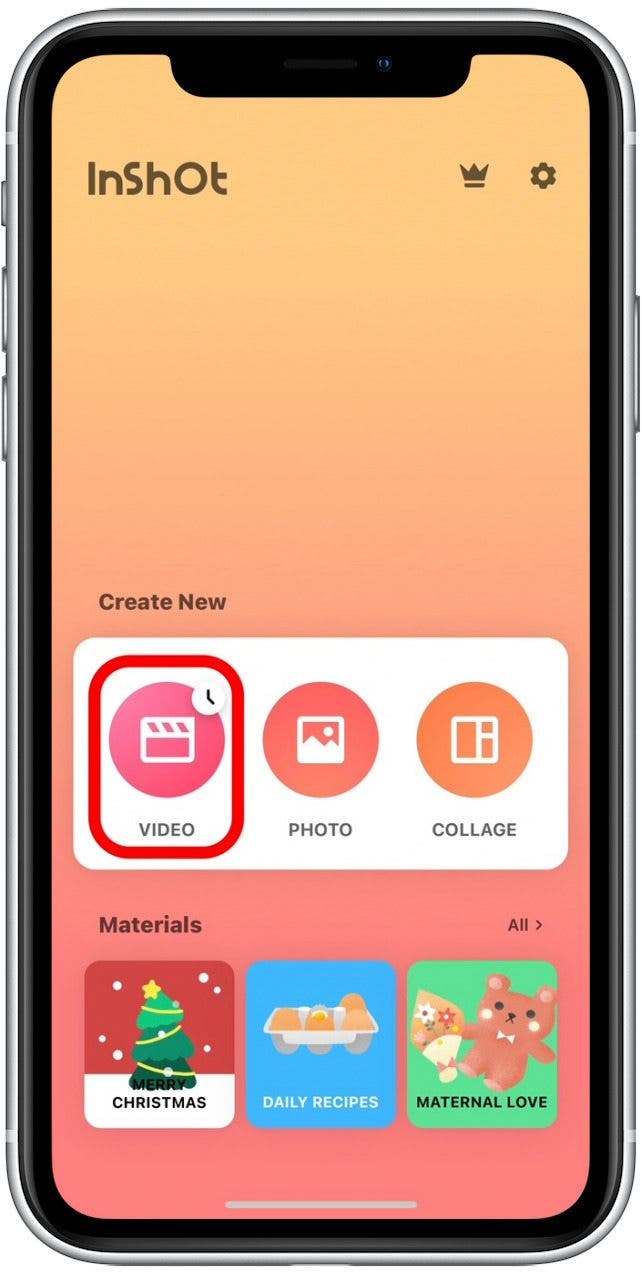Open the settings gear
Image resolution: width=642 pixels, height=1274 pixels.
pos(542,176)
